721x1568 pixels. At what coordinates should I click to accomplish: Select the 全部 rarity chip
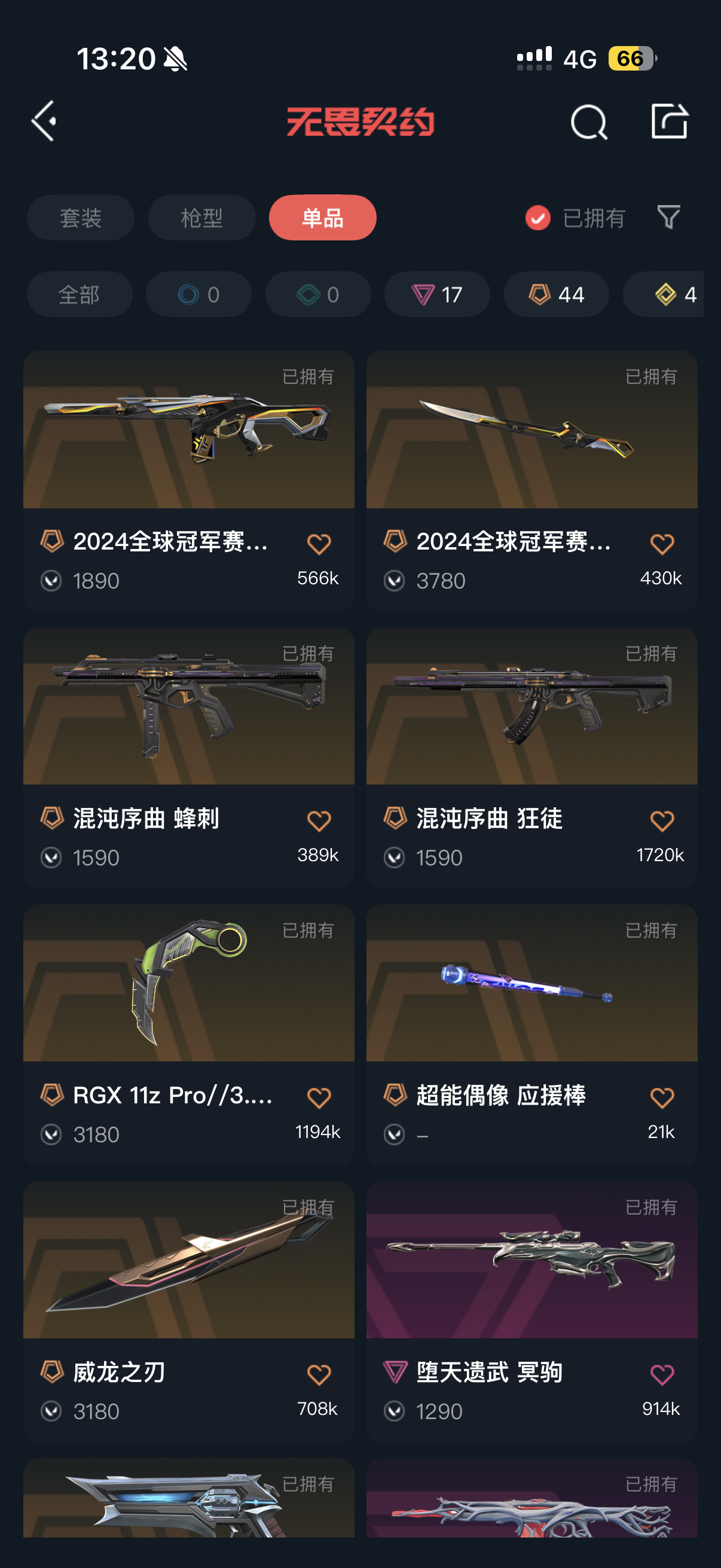(79, 295)
